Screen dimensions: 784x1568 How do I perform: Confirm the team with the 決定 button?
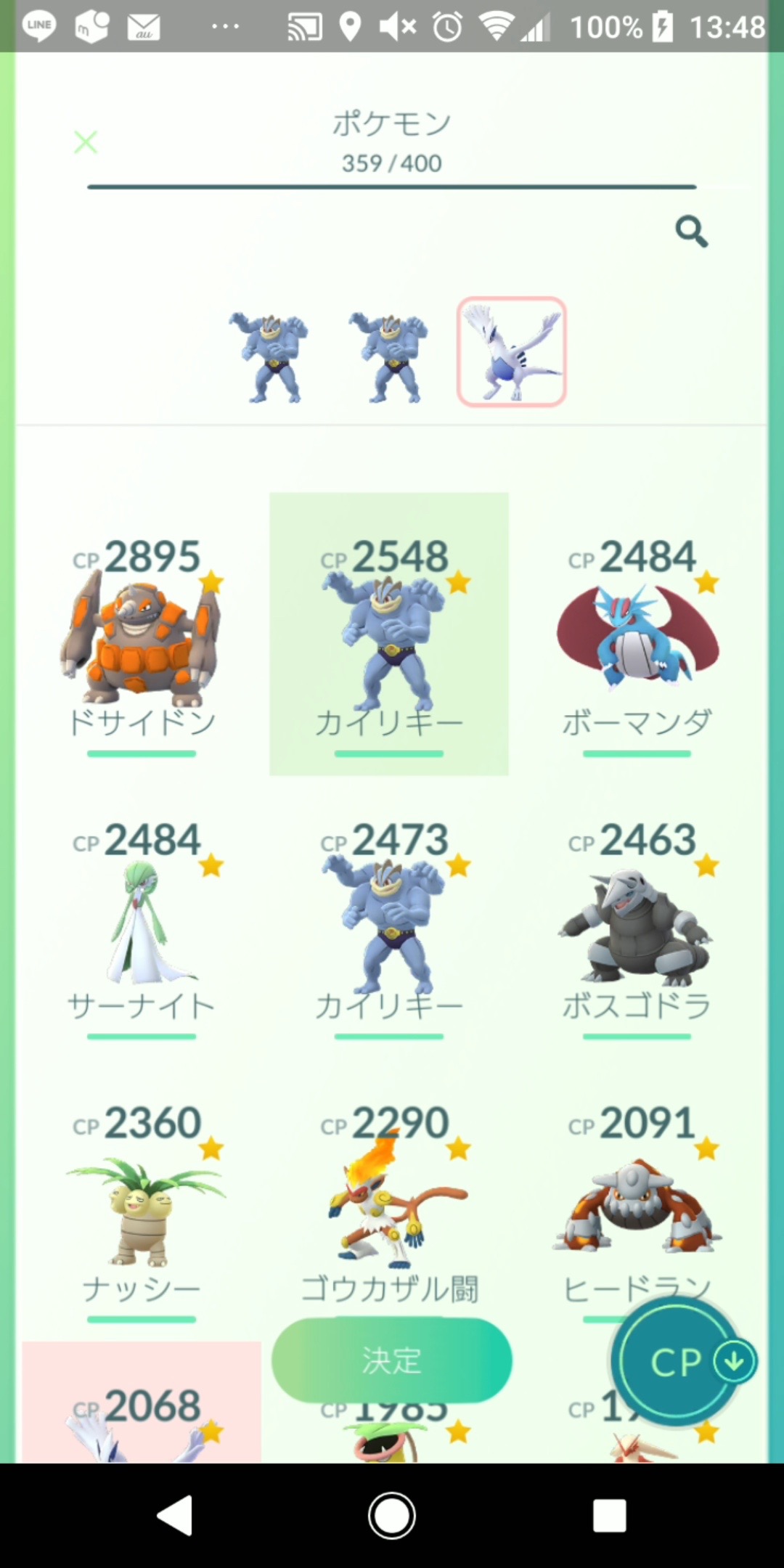coord(391,1360)
